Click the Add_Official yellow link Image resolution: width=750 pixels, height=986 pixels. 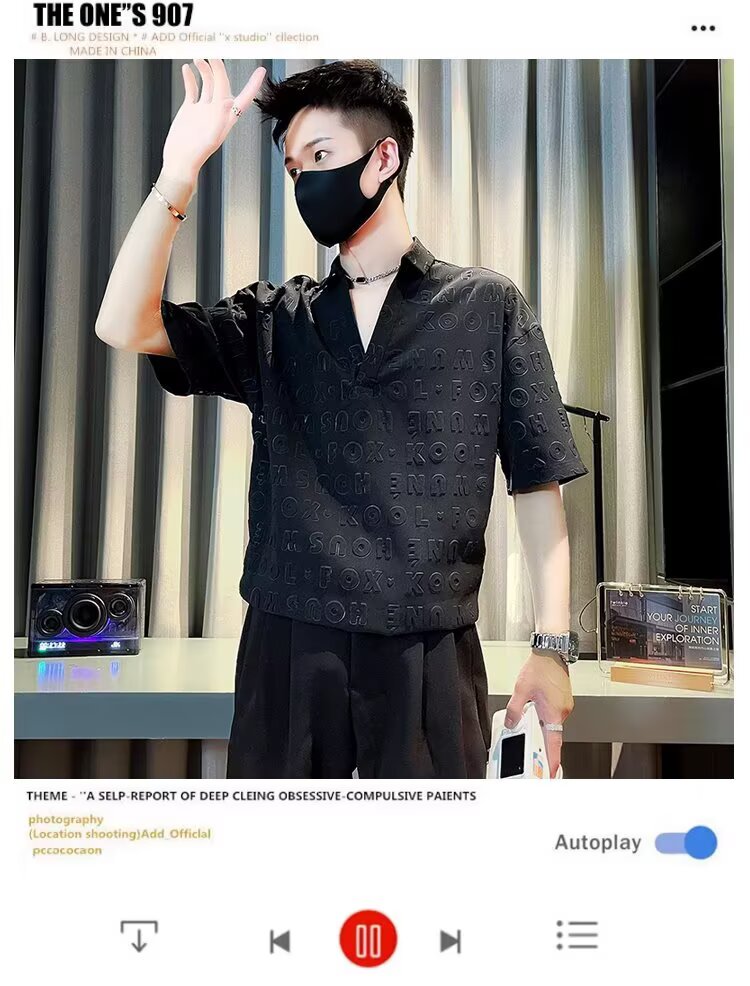(172, 833)
